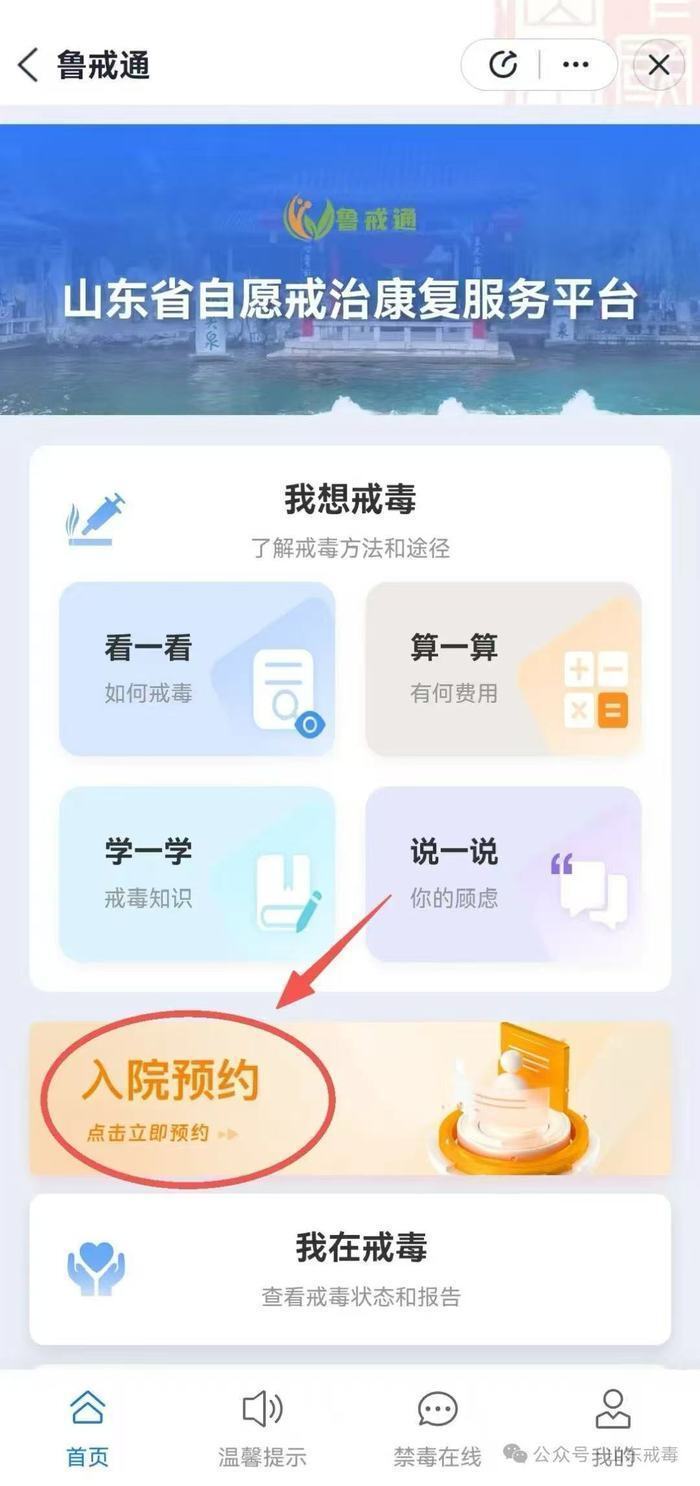This screenshot has height=1486, width=700.
Task: Switch to 首页 tab
Action: [x=87, y=1428]
